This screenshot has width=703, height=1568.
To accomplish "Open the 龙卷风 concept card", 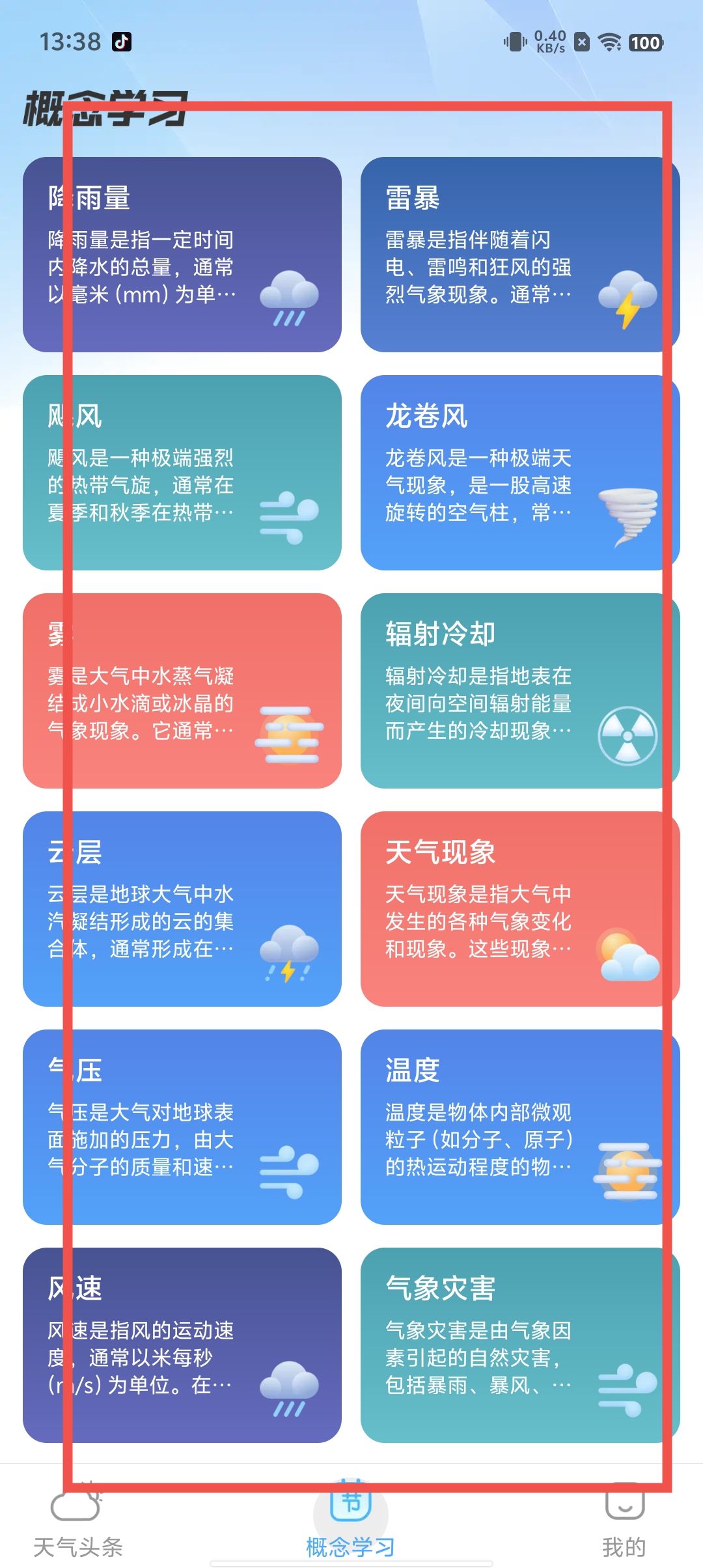I will 519,473.
